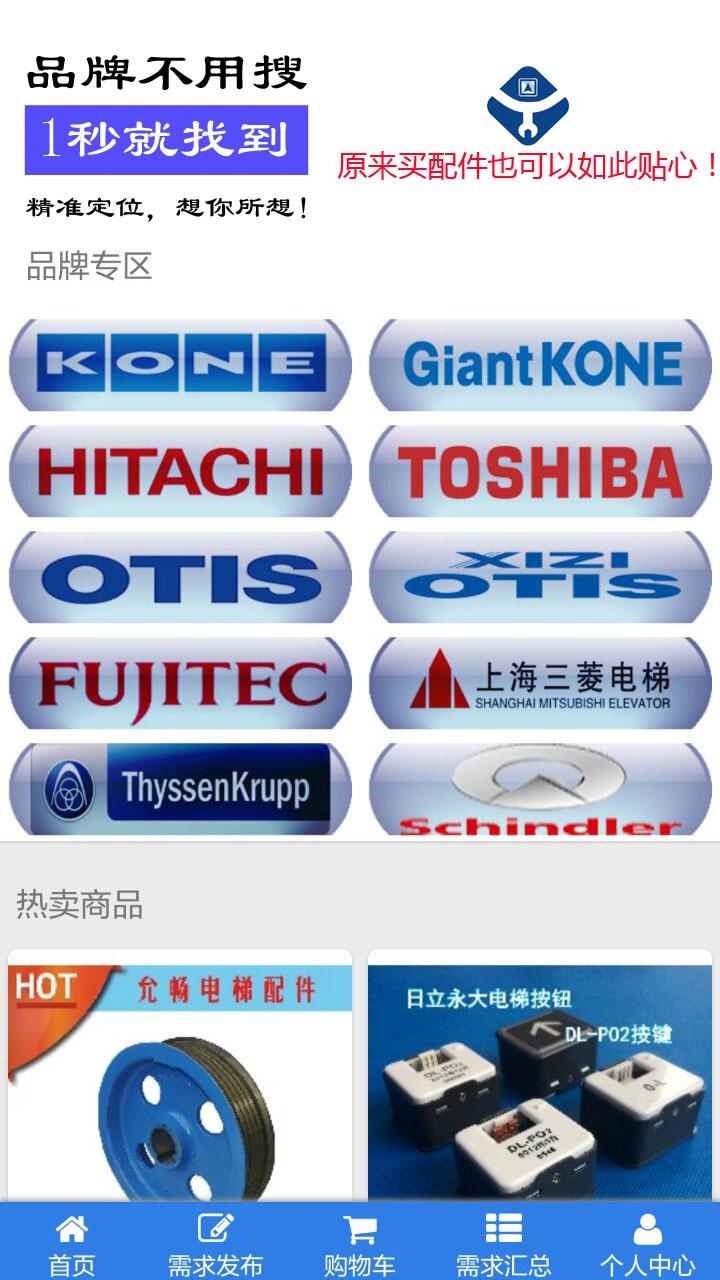720x1280 pixels.
Task: Tap the OTIS brand button
Action: click(x=180, y=577)
